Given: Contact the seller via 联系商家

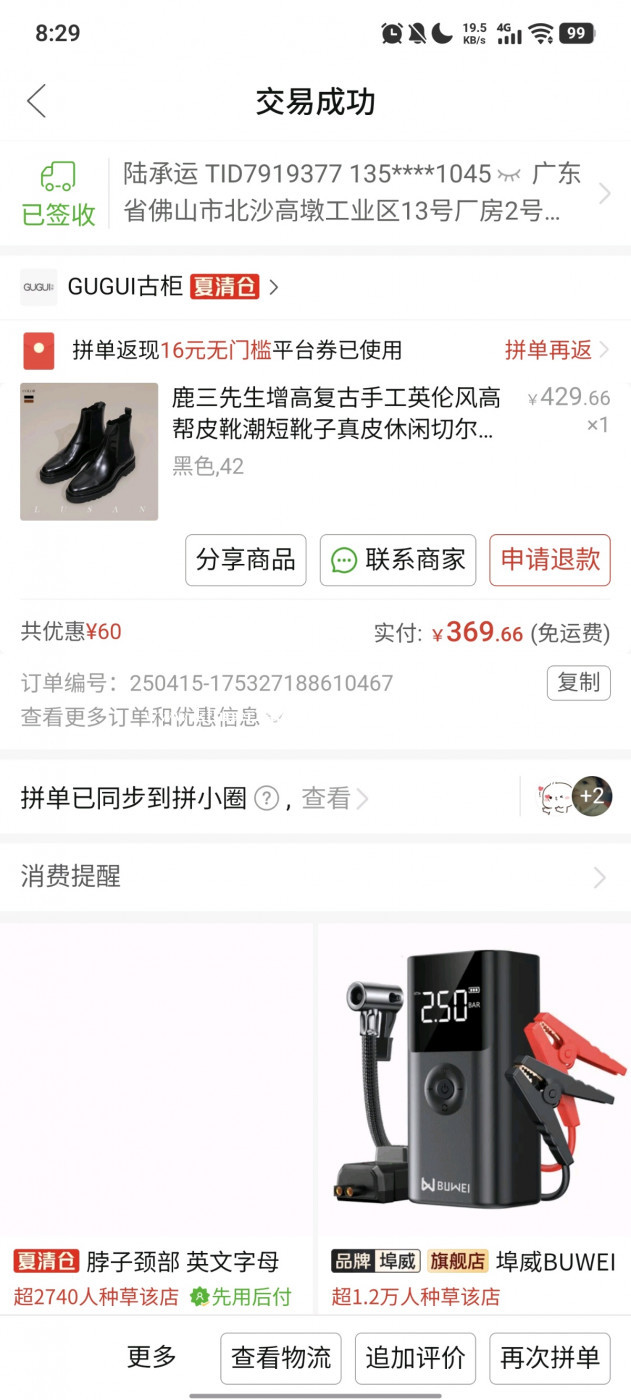Looking at the screenshot, I should [398, 560].
